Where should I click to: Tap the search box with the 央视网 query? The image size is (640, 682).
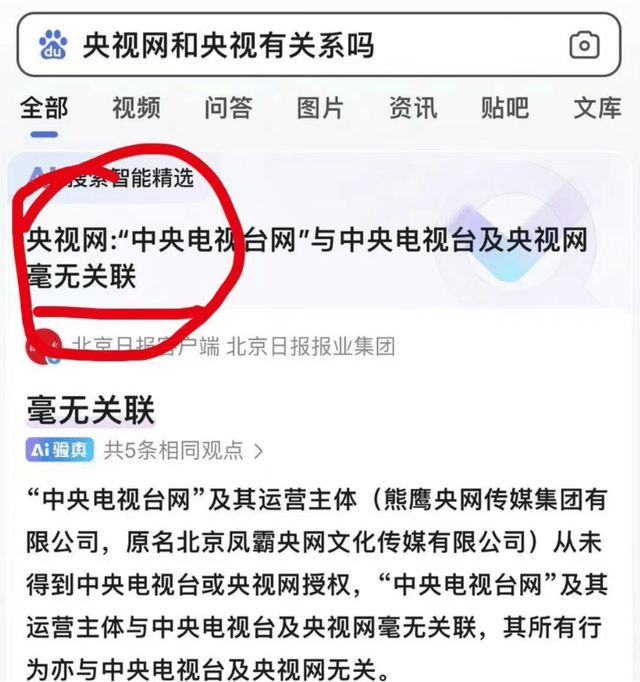click(300, 45)
